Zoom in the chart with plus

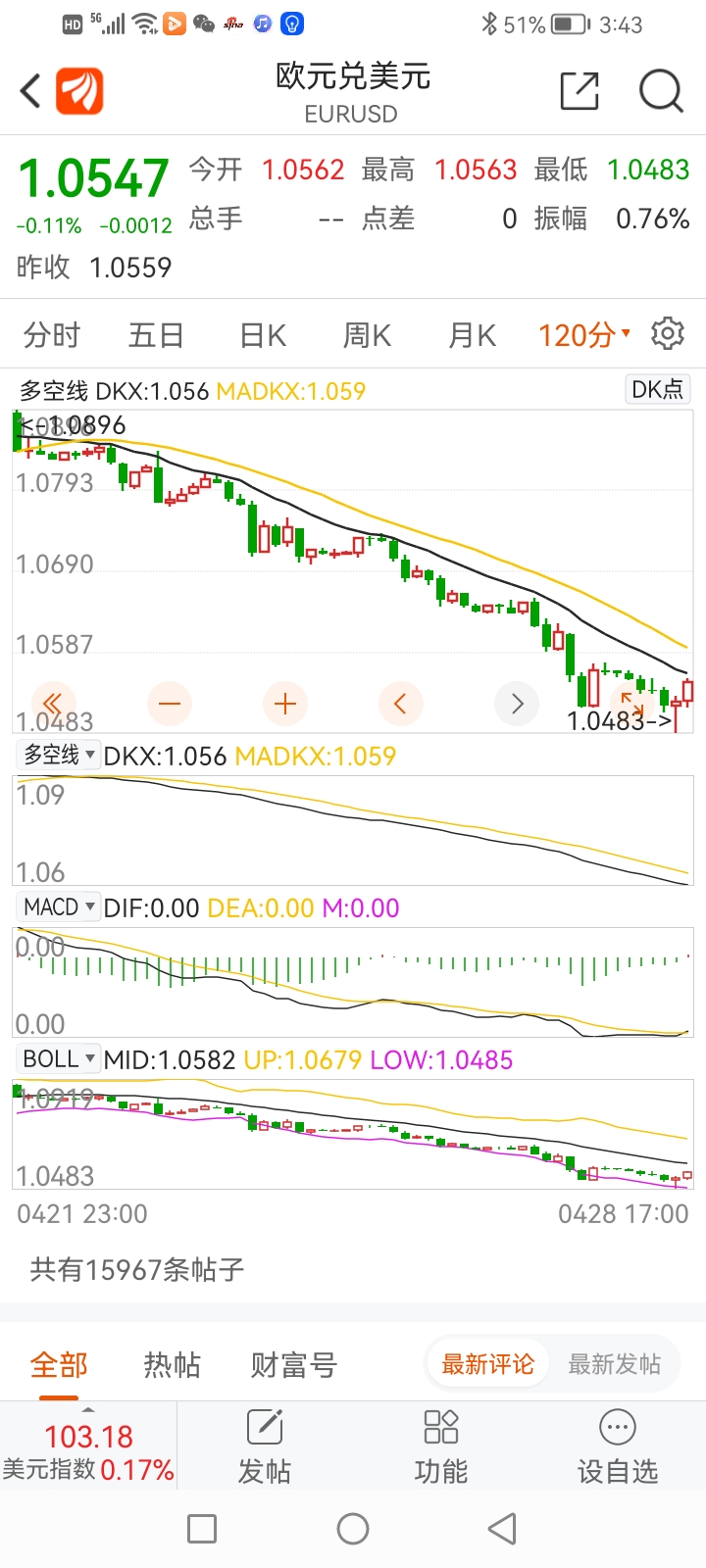click(x=285, y=704)
